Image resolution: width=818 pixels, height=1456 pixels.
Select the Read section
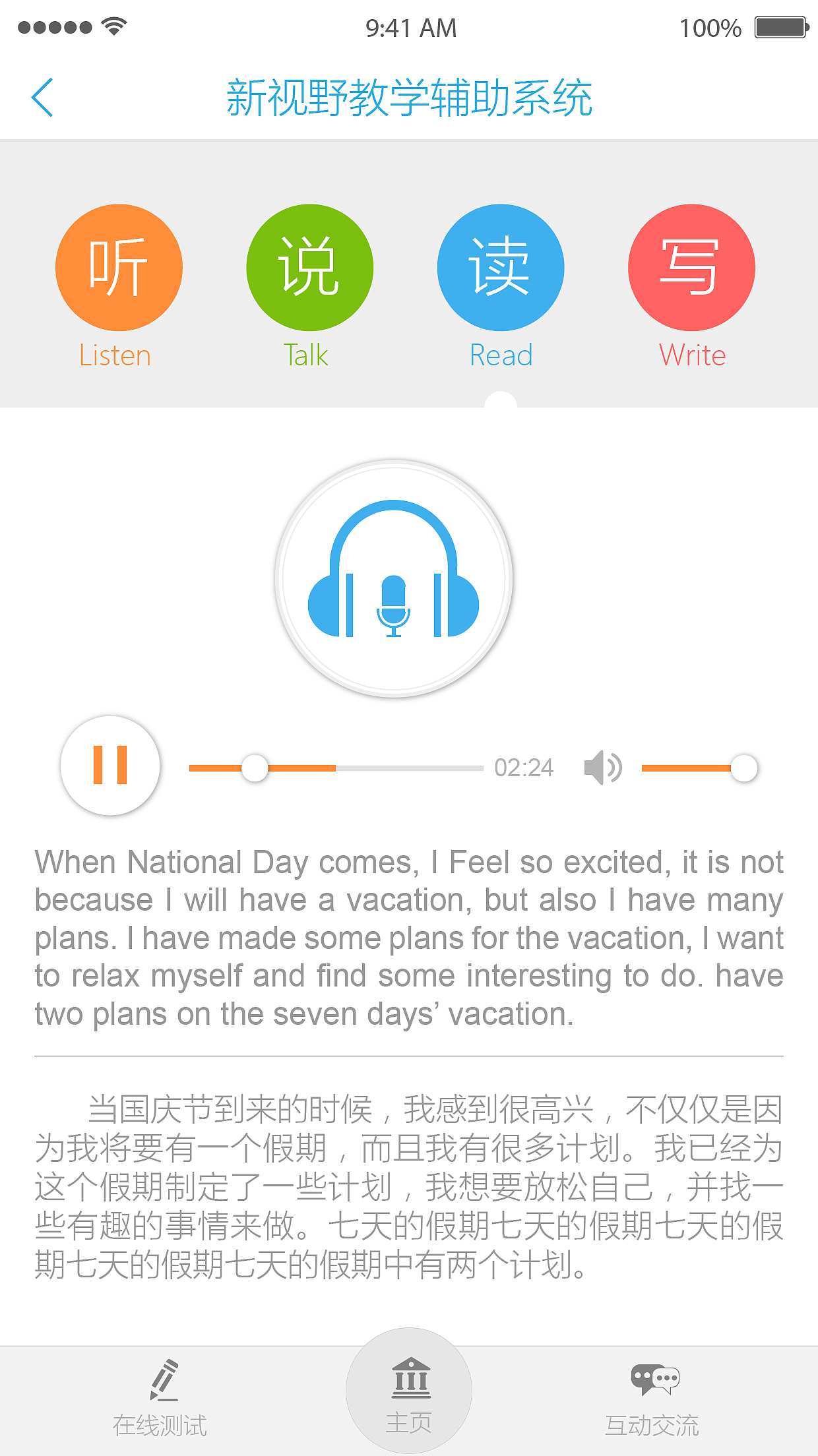click(501, 268)
